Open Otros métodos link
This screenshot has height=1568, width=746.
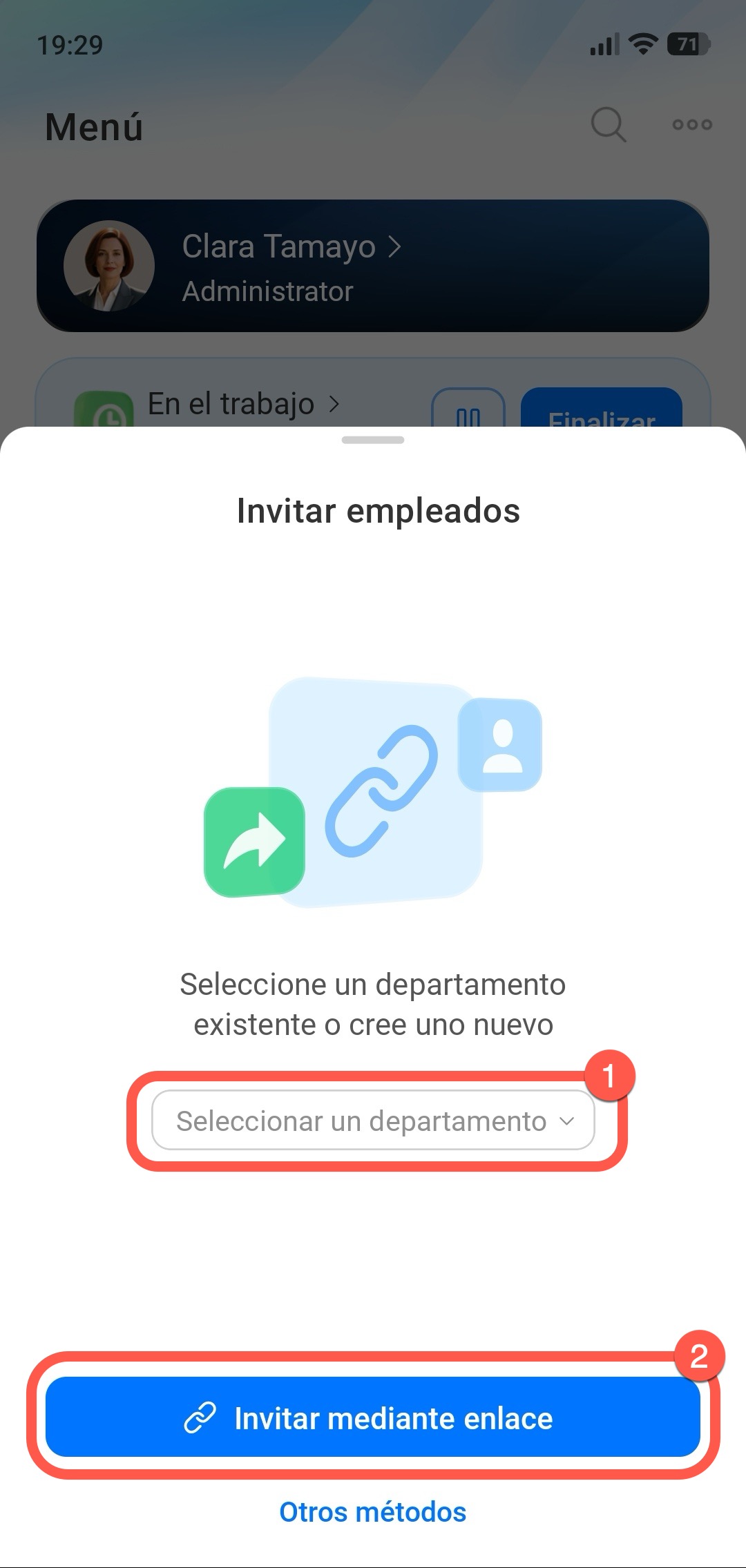(x=373, y=1511)
